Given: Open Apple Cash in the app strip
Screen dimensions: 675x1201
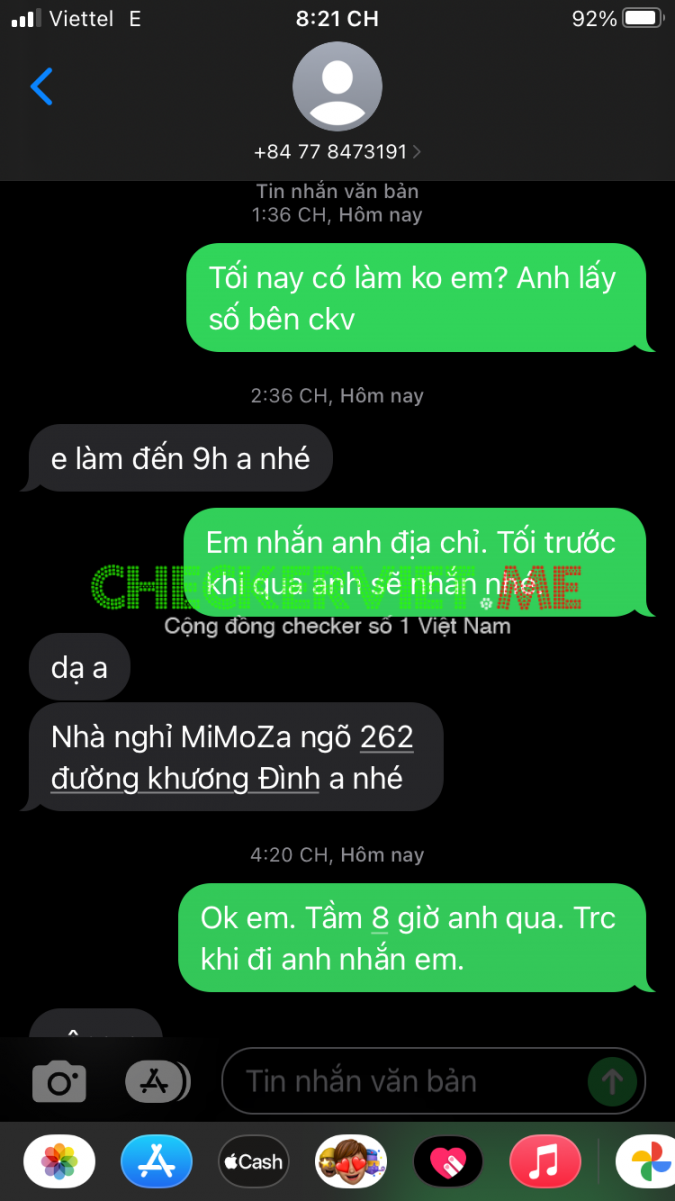Looking at the screenshot, I should (253, 1162).
